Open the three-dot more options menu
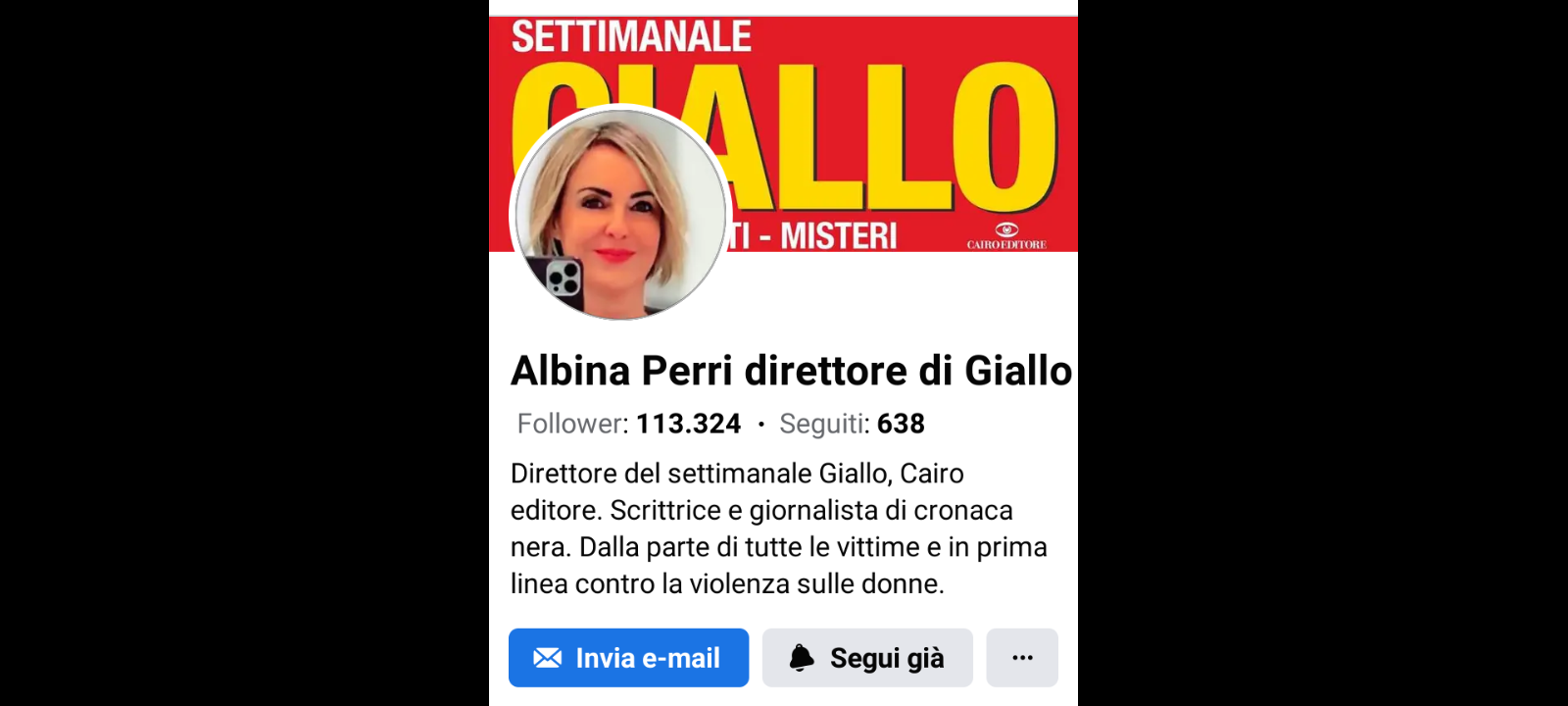Screen dimensions: 1568x706 [x=1022, y=658]
